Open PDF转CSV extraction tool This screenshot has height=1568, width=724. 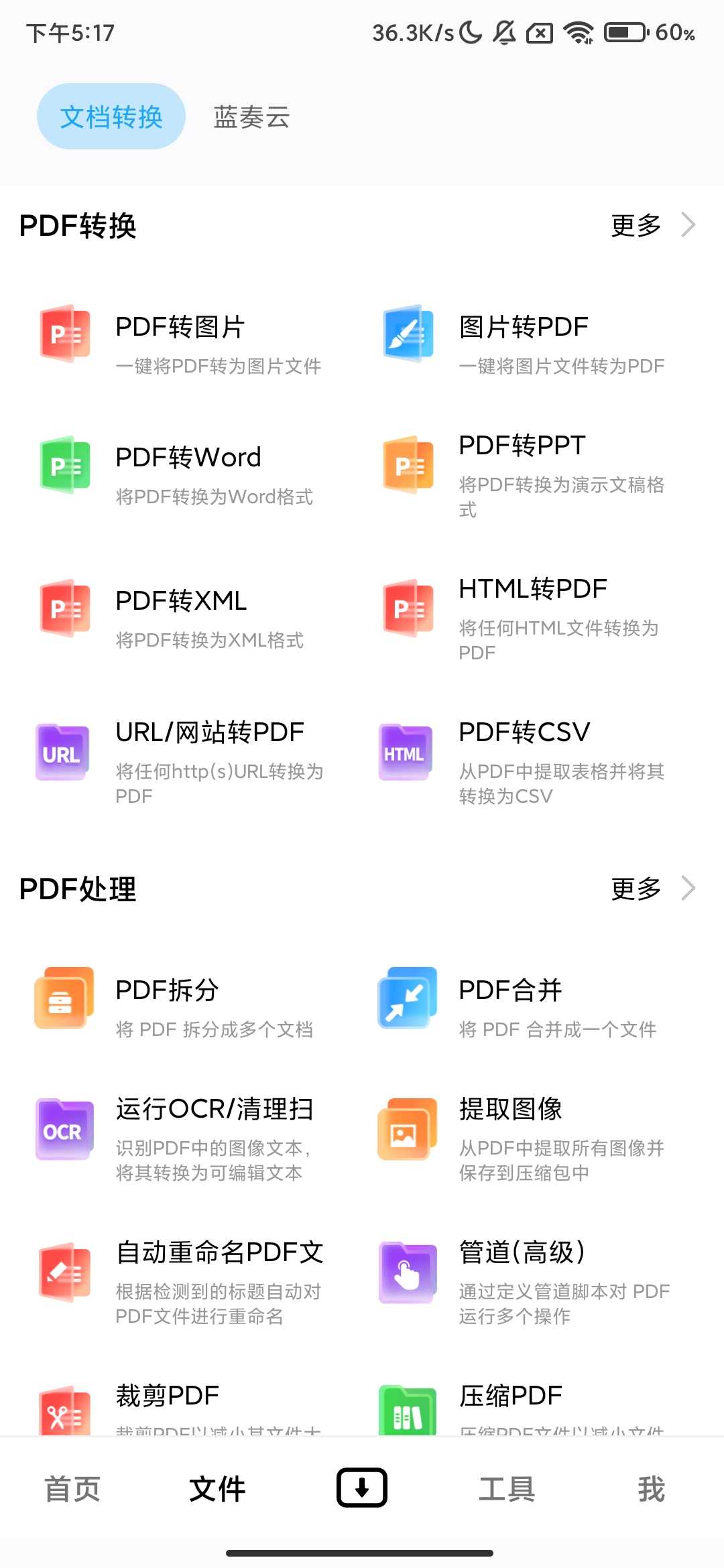pos(523,732)
